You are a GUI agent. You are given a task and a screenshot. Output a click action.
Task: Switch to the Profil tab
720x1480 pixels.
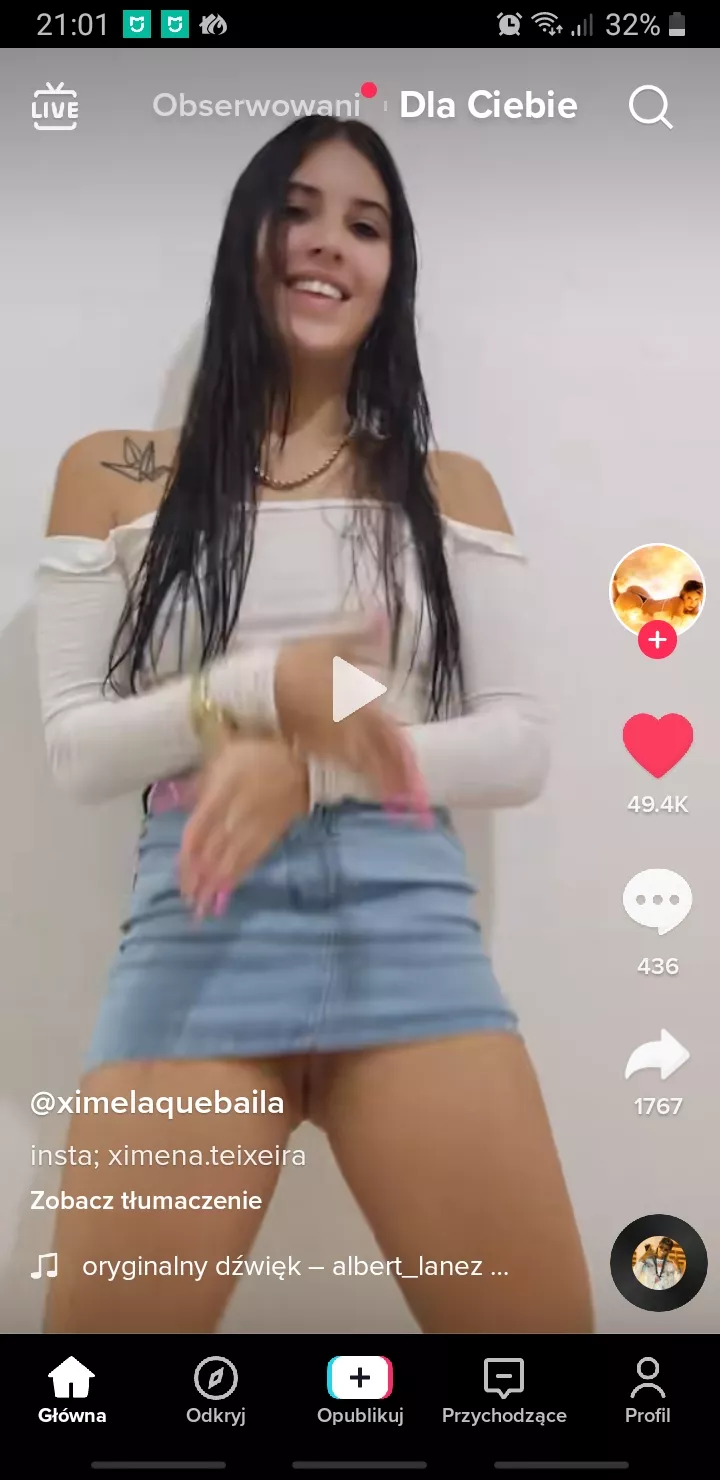point(648,1390)
